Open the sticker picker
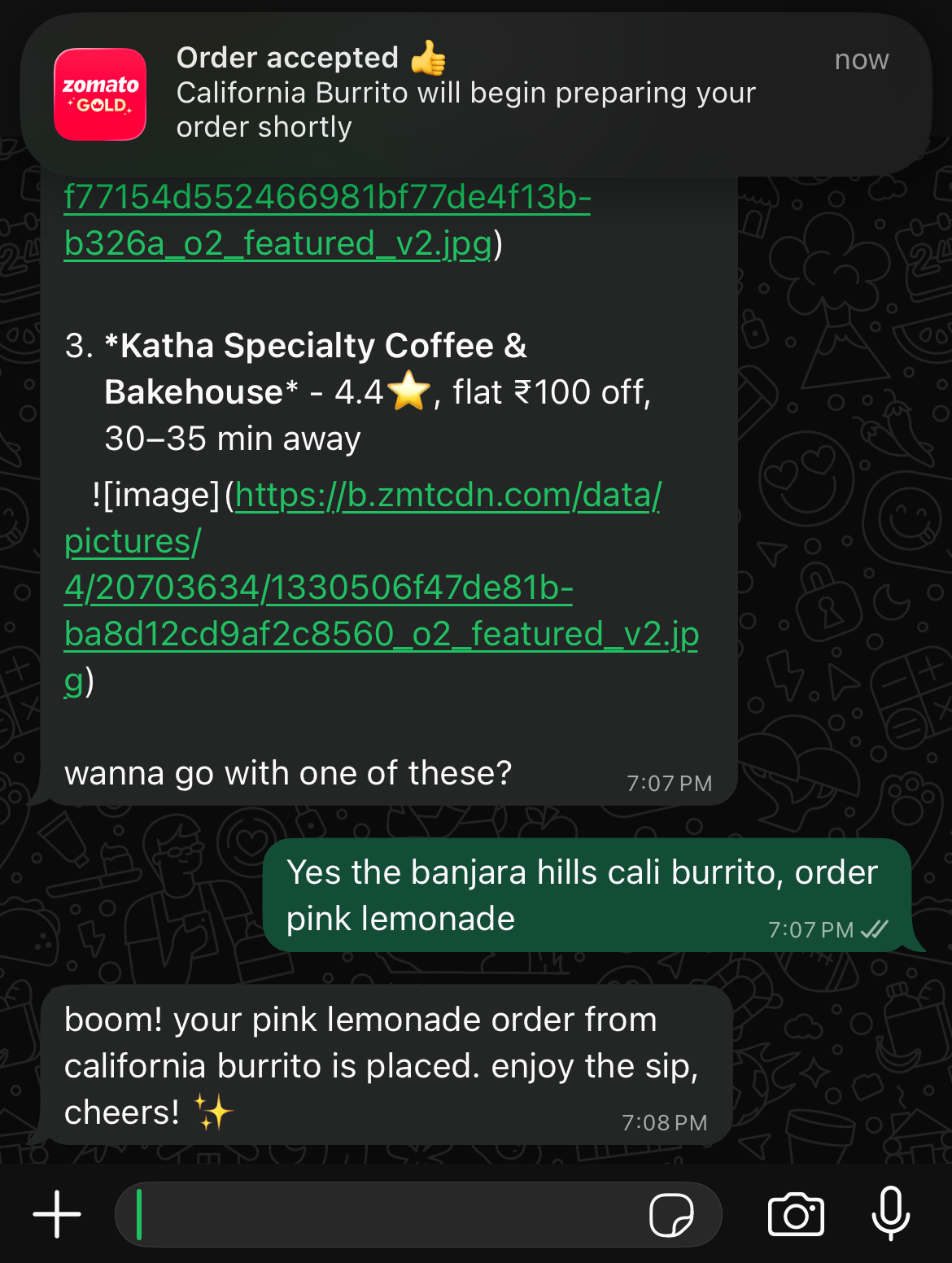The width and height of the screenshot is (952, 1263). point(671,1214)
